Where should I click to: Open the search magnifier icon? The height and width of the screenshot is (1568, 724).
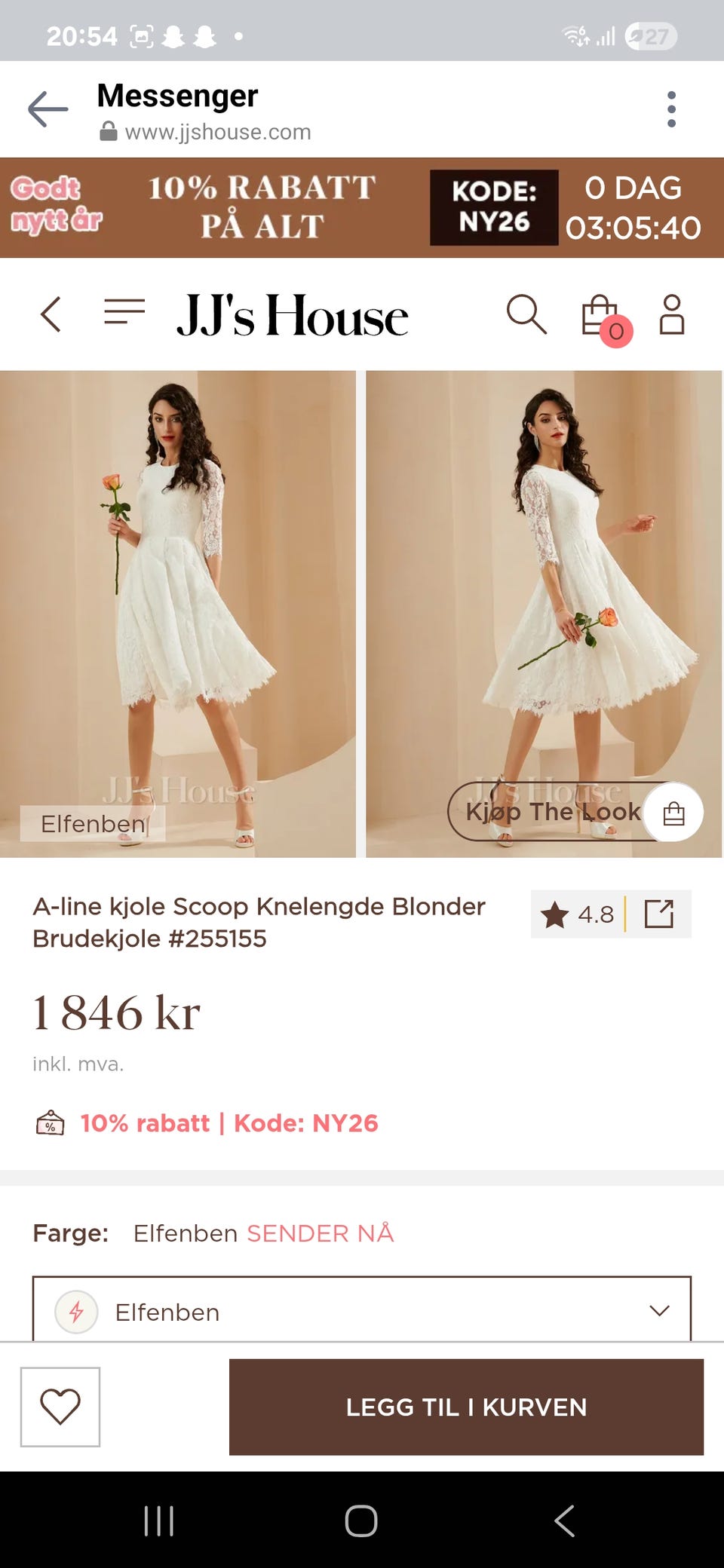[526, 314]
